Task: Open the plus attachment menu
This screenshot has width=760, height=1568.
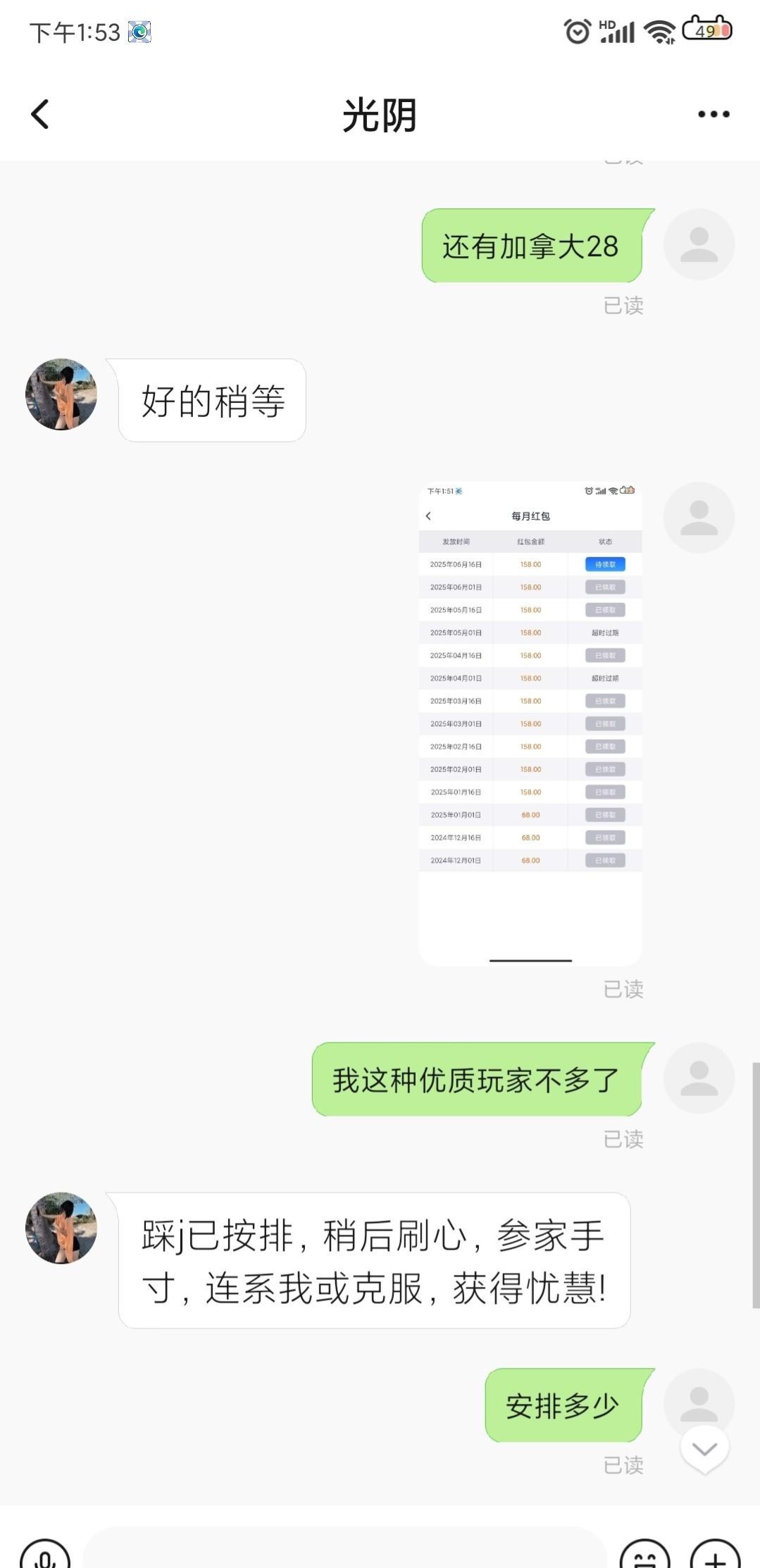Action: [x=715, y=1557]
